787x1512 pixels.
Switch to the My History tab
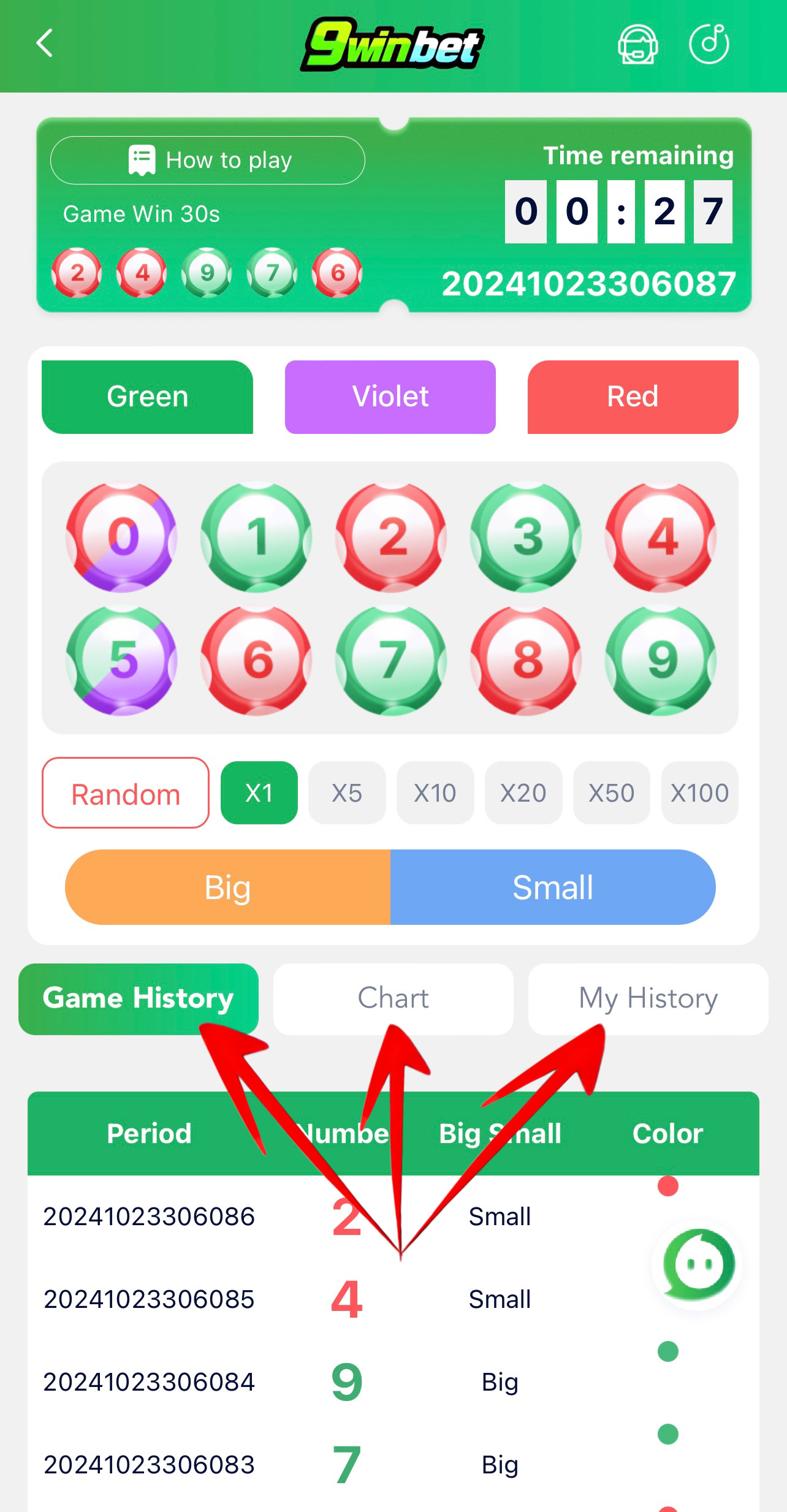[x=648, y=998]
